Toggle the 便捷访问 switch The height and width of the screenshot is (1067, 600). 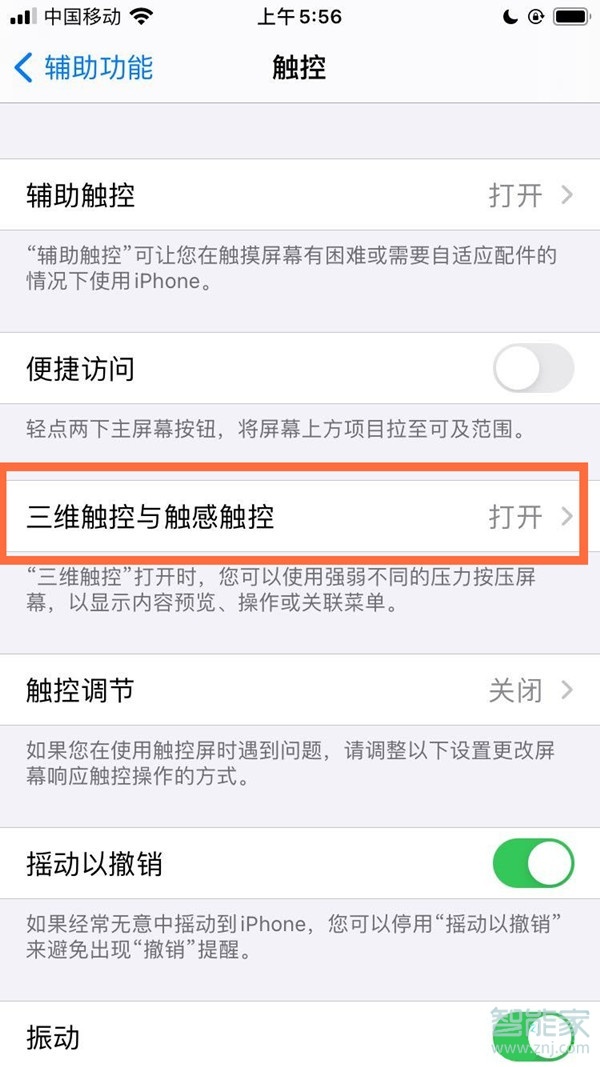point(533,370)
